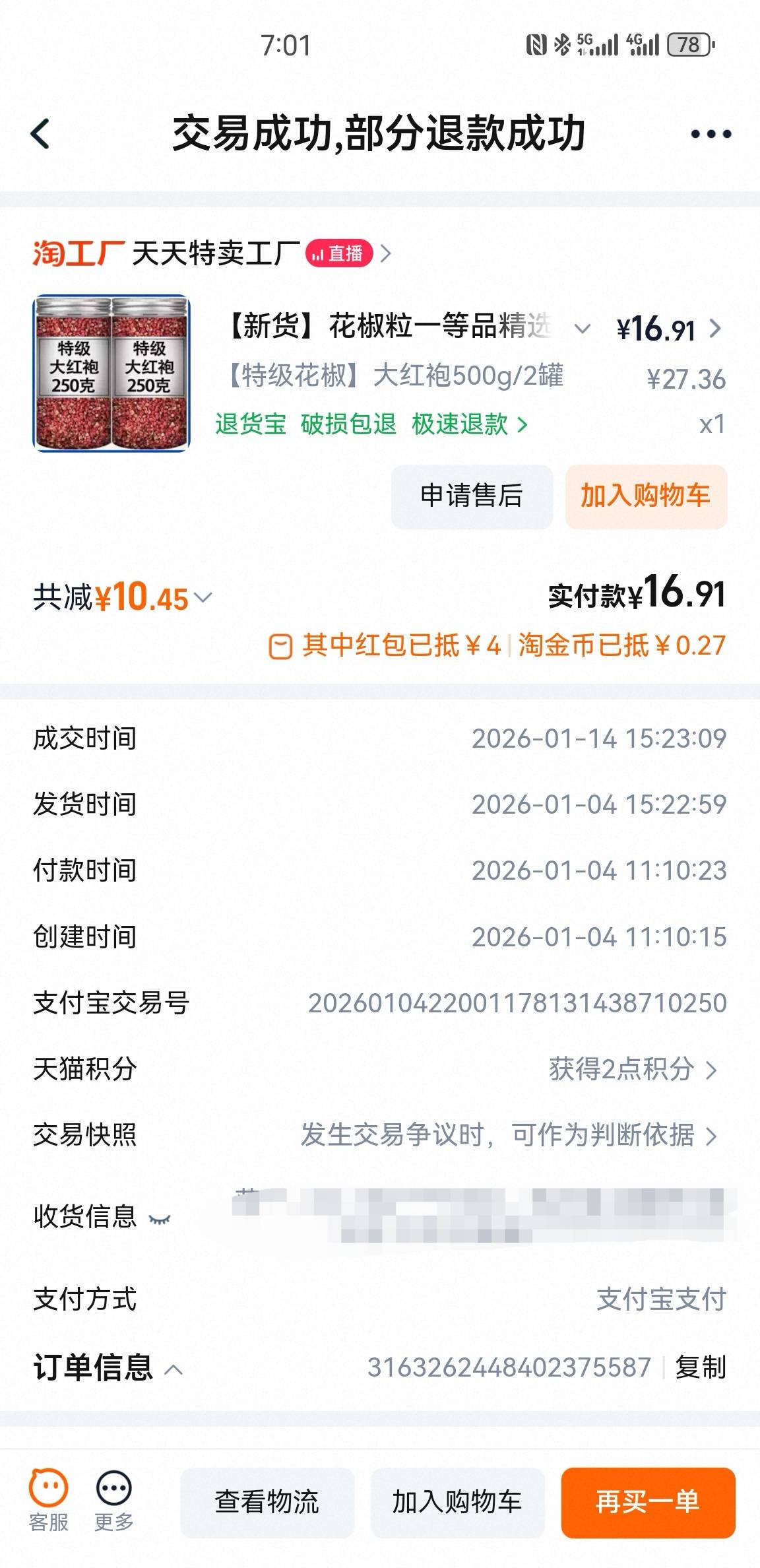
Task: Tap 查看物流 to view logistics
Action: pos(267,1502)
